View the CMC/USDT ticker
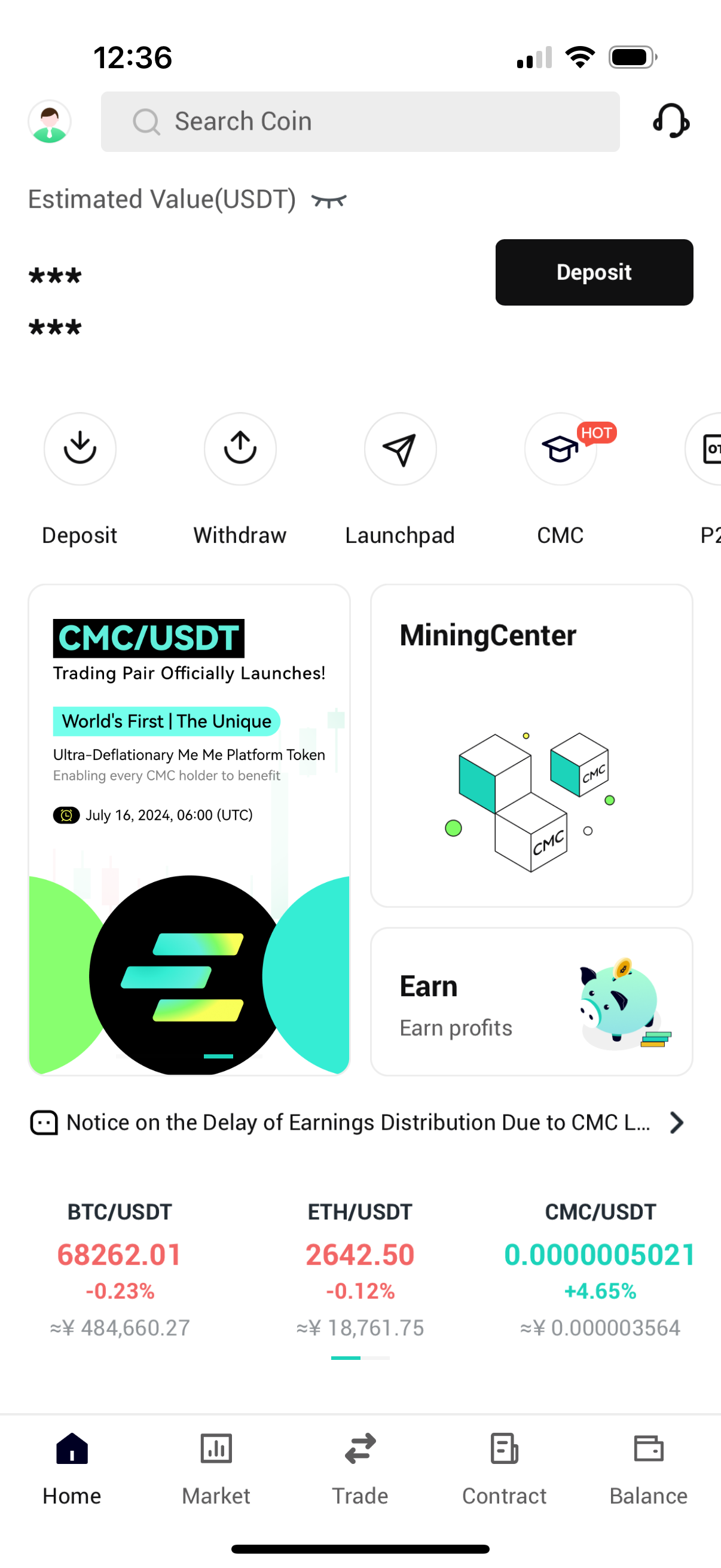The height and width of the screenshot is (1568, 721). pyautogui.click(x=600, y=1267)
